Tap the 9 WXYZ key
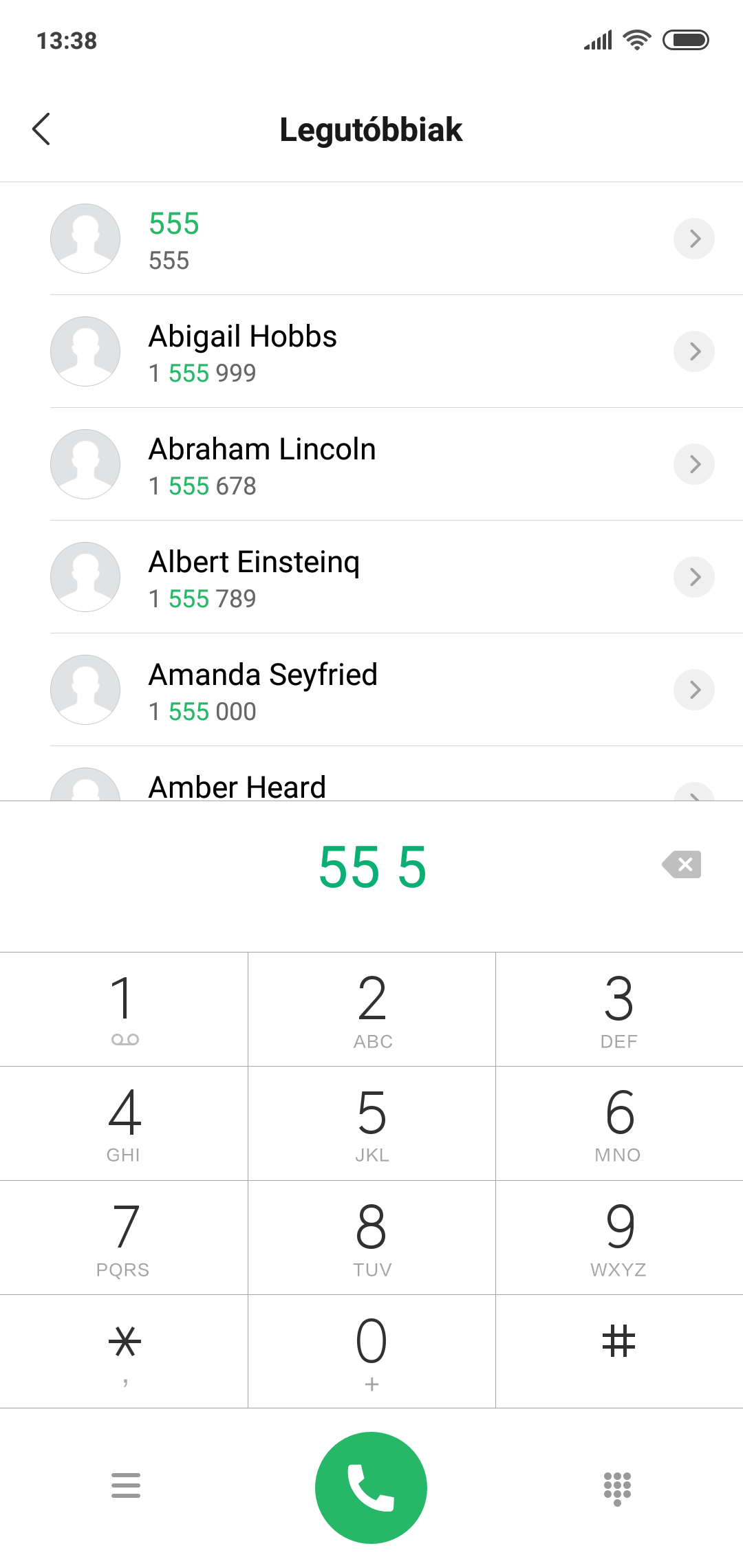 (x=619, y=1238)
